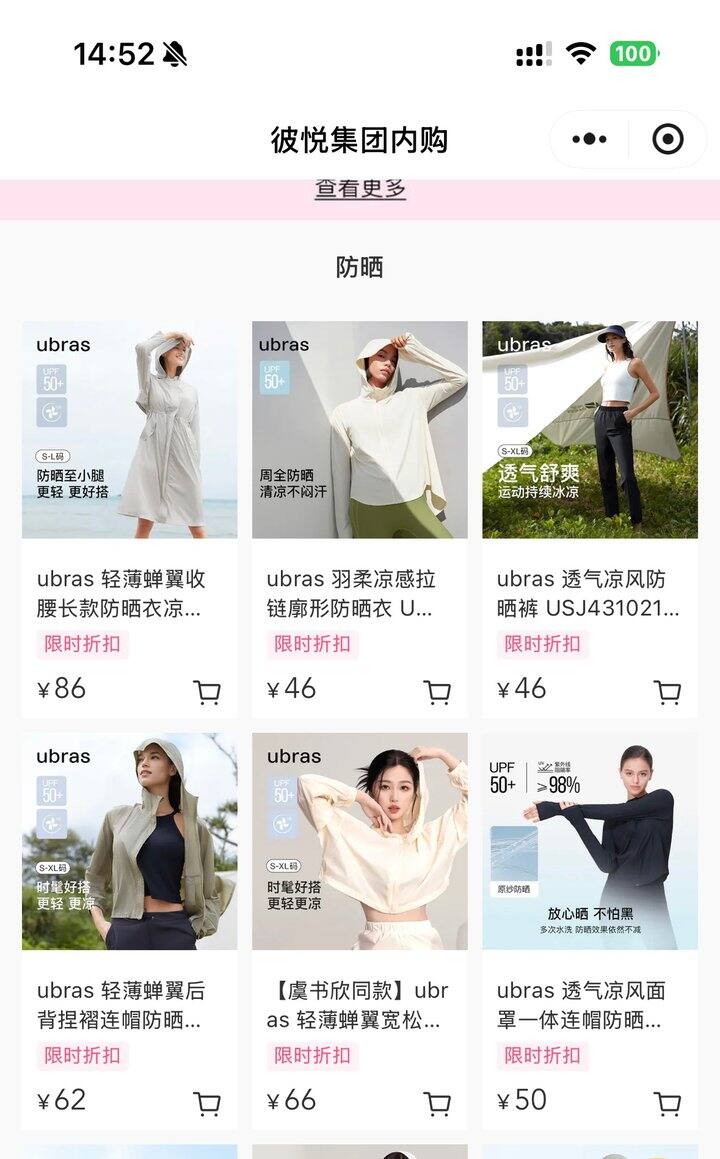The width and height of the screenshot is (720, 1159).
Task: View the ubras 透气凉风防晒裤 product
Action: [590, 430]
